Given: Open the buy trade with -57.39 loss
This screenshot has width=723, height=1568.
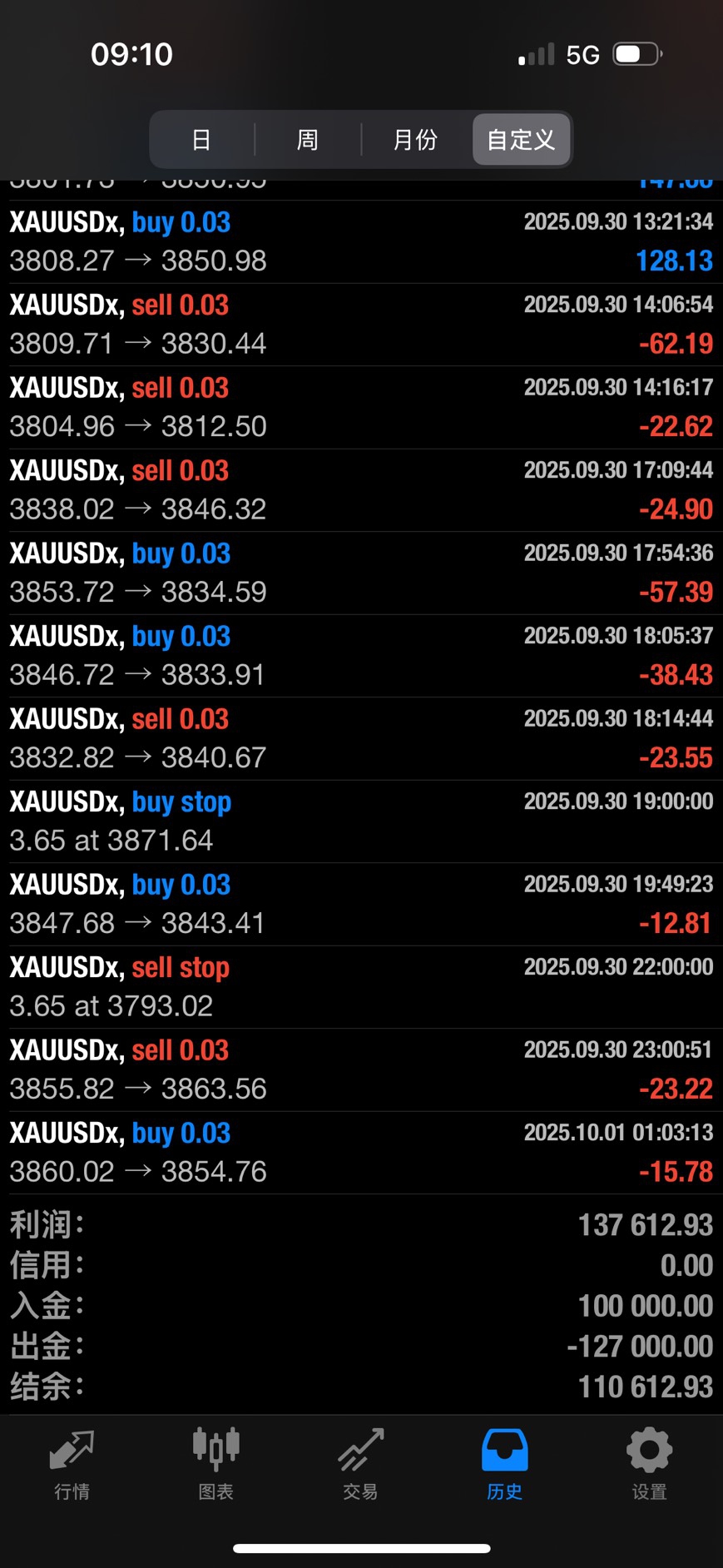Looking at the screenshot, I should pos(361,573).
